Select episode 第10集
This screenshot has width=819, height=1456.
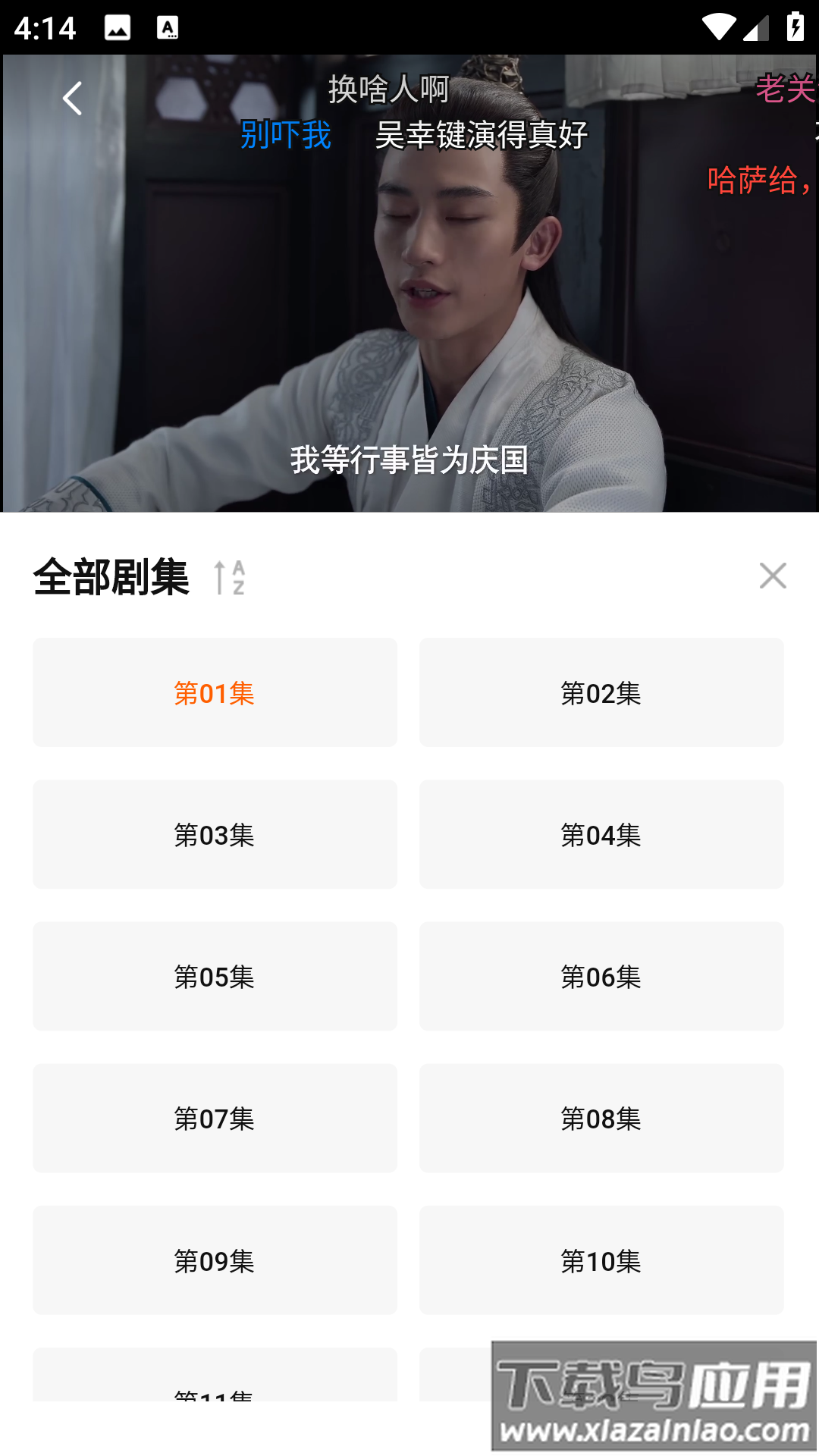(x=601, y=1260)
